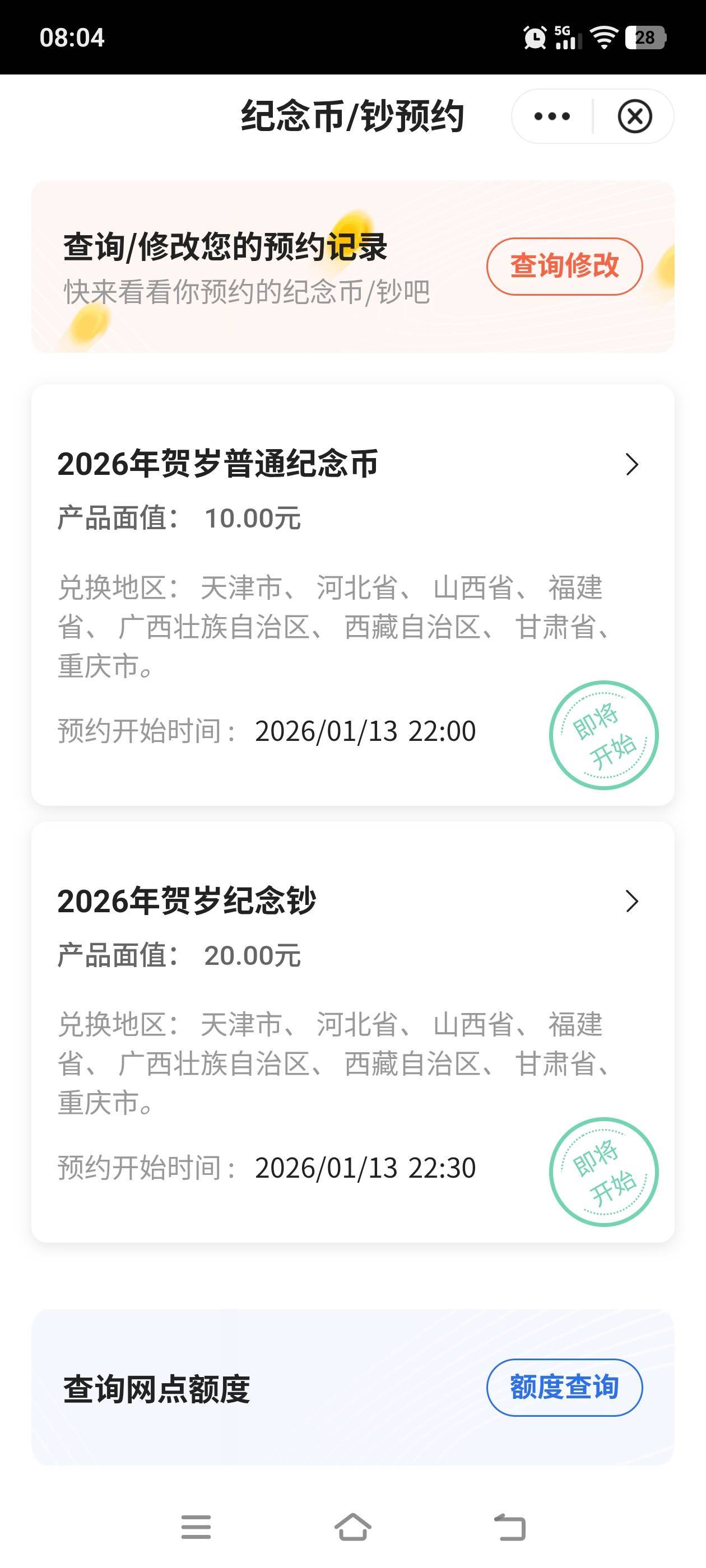Tap the 额度查询 button
706x1568 pixels.
564,1387
